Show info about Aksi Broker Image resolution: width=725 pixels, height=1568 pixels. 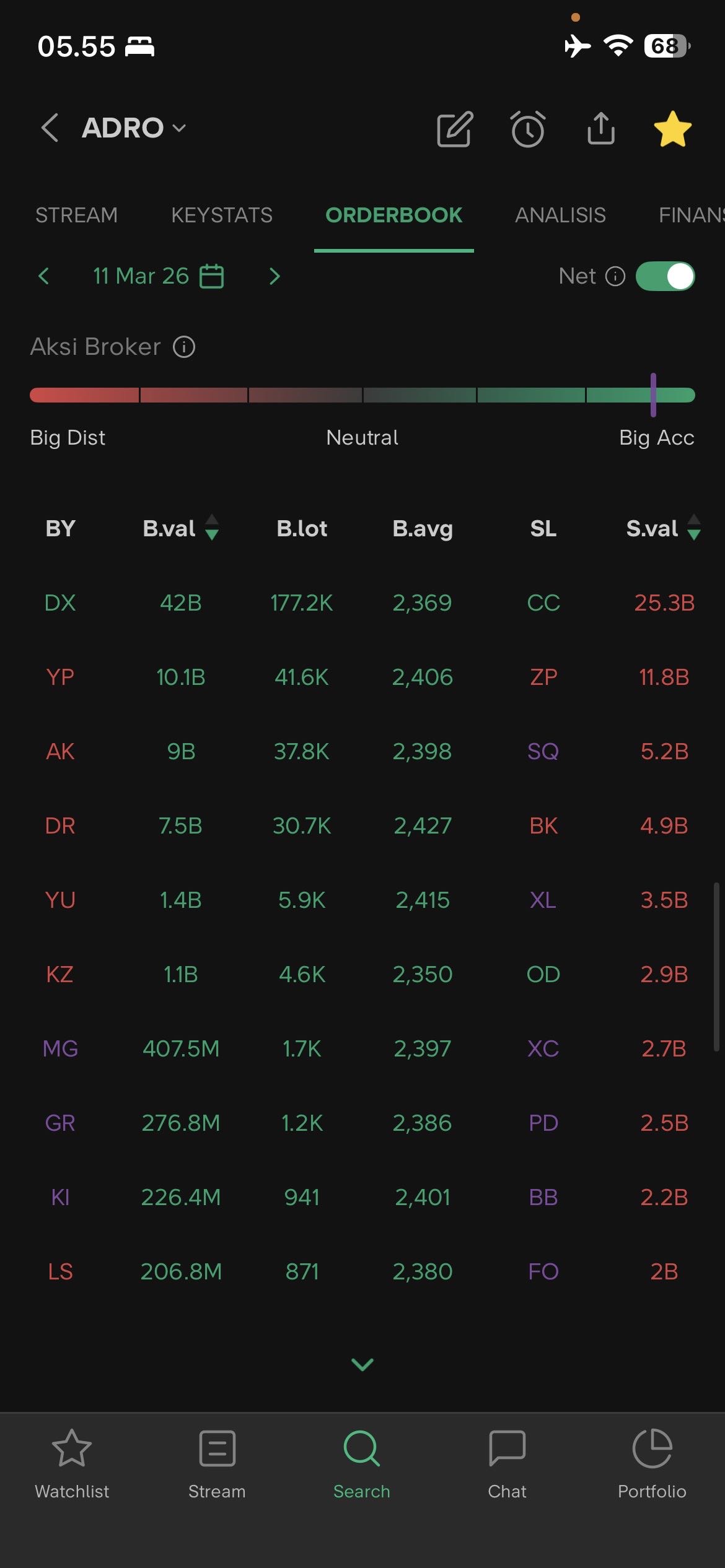click(184, 347)
